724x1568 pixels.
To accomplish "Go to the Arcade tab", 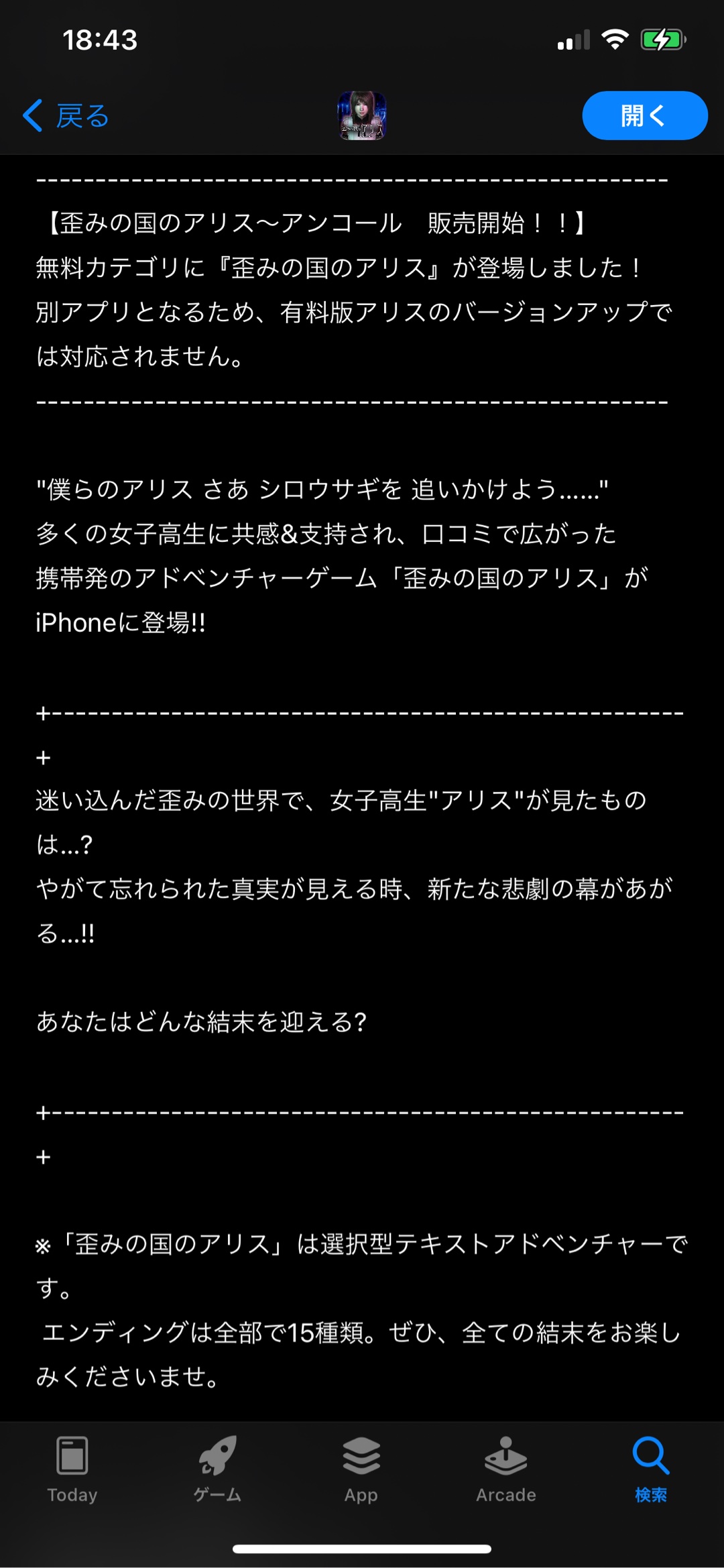I will [506, 1470].
